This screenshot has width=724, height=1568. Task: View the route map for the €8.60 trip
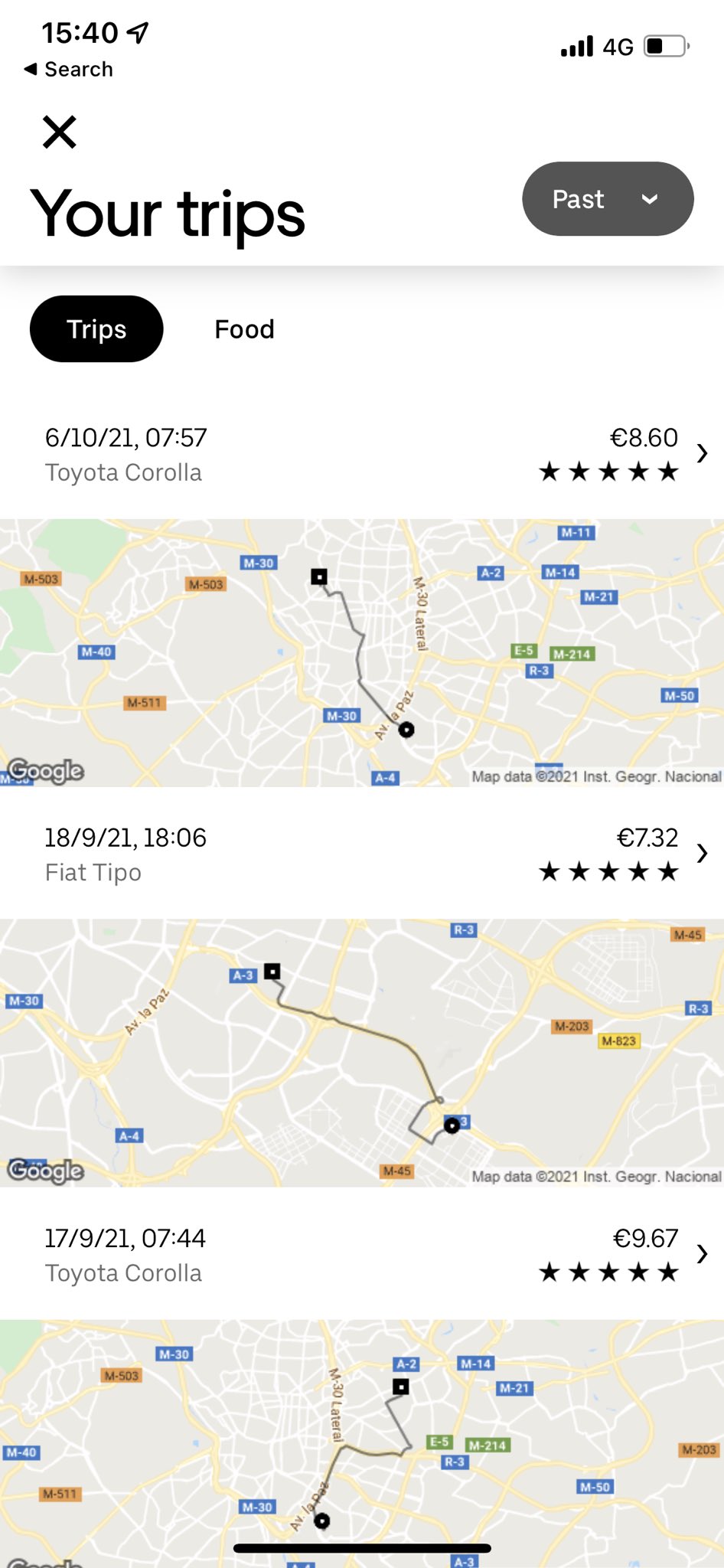pos(361,652)
